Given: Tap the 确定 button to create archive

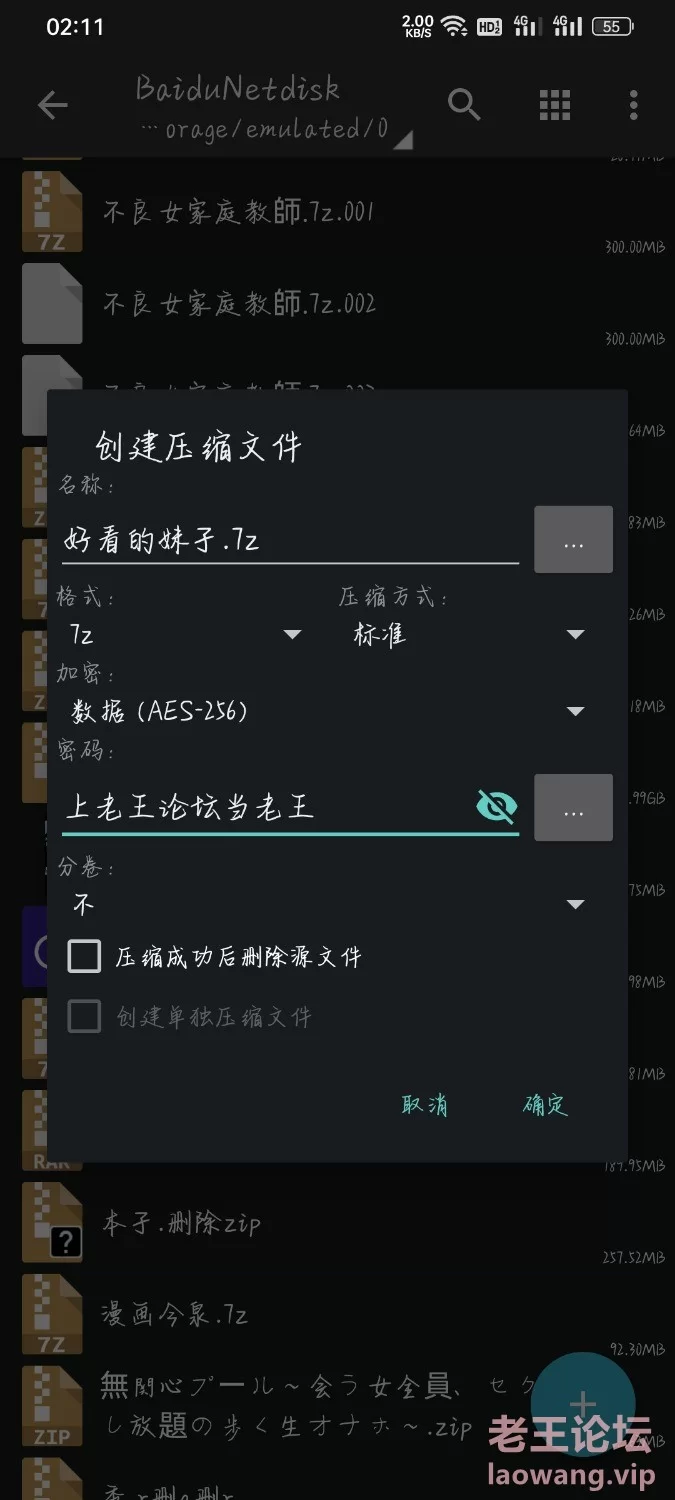Looking at the screenshot, I should pyautogui.click(x=545, y=1105).
